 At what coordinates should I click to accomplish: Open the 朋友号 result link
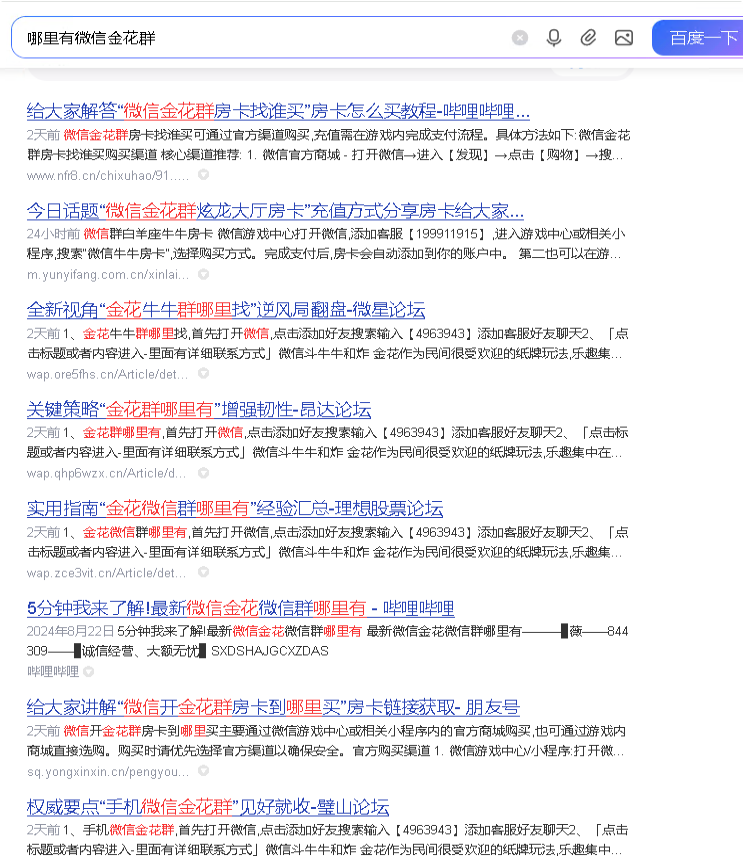click(273, 707)
